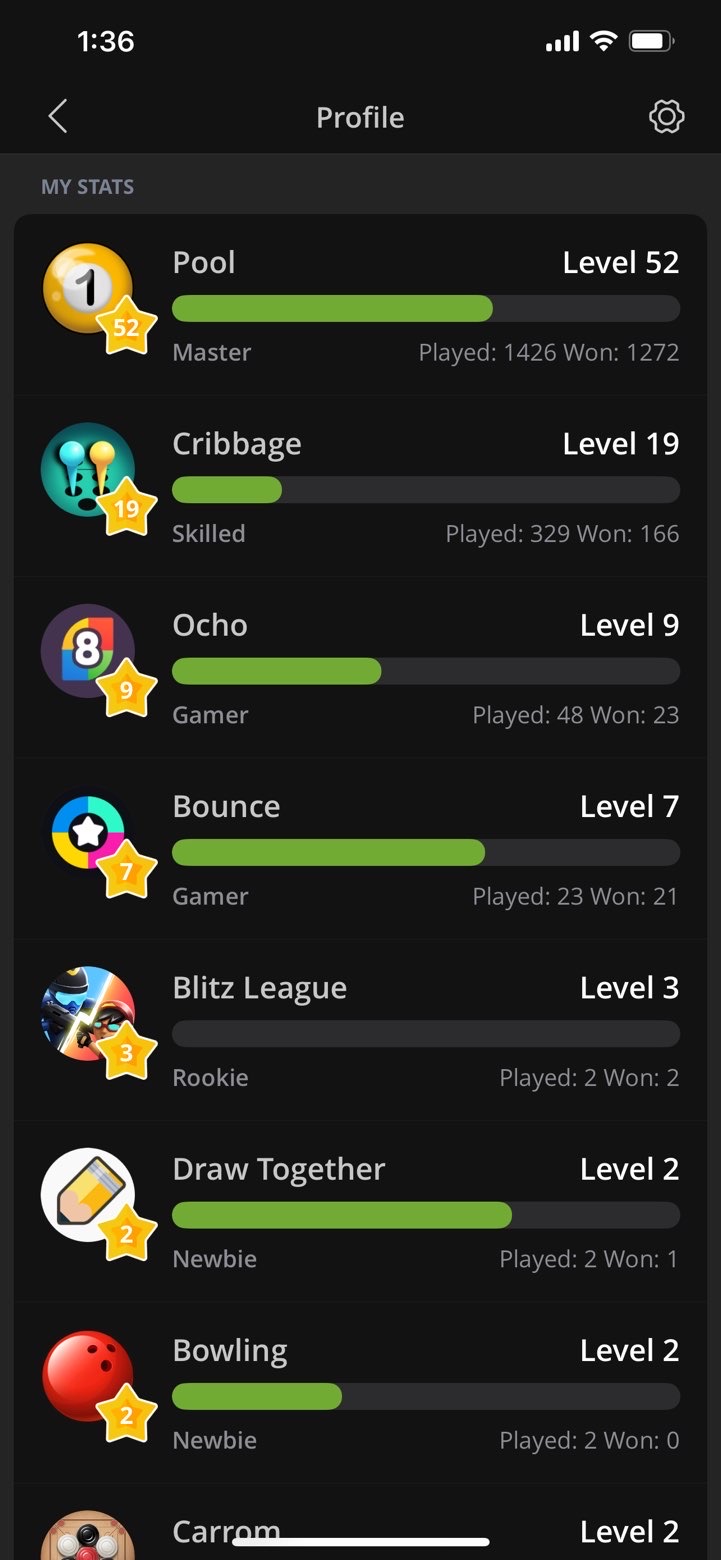Select the Draw Together stats row

360,1212
